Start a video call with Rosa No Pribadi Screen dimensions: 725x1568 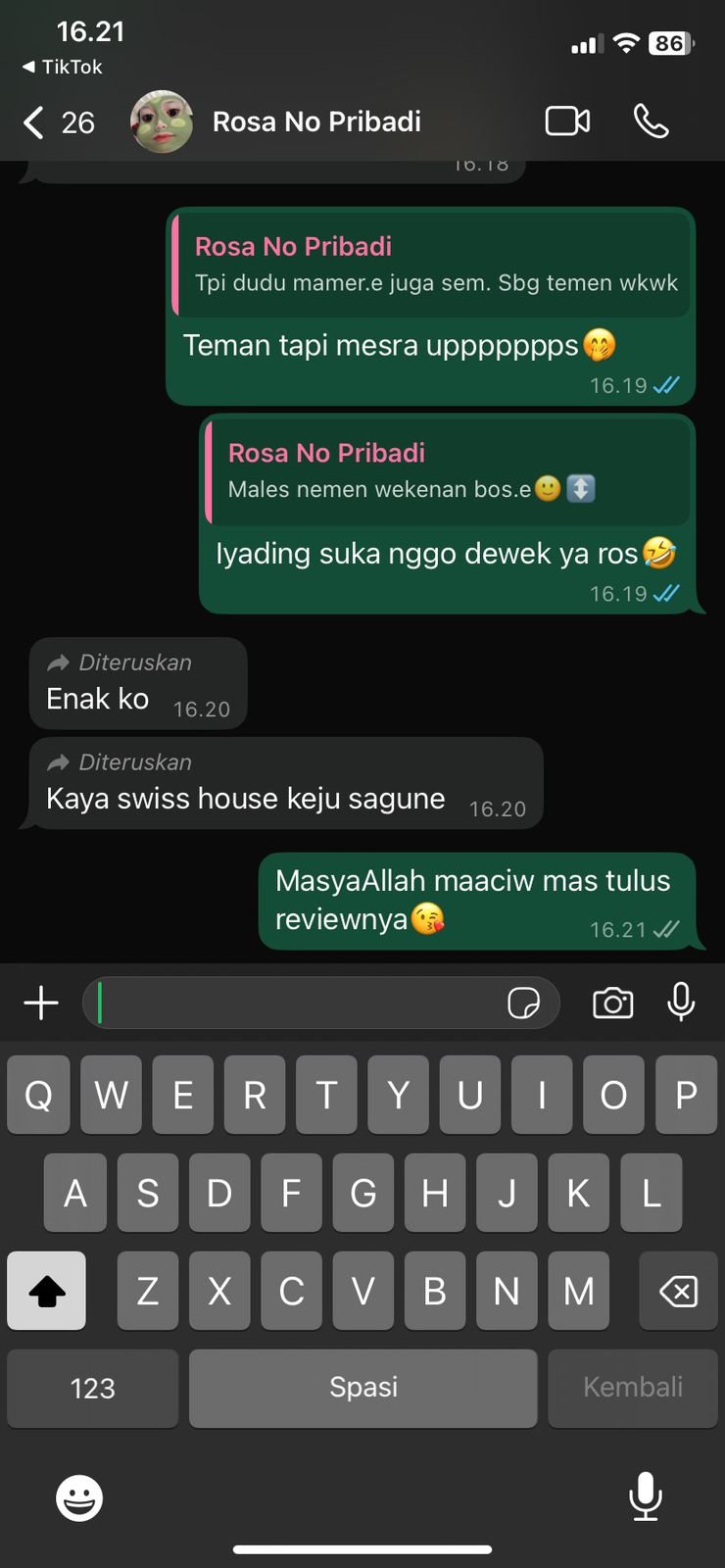pos(566,121)
